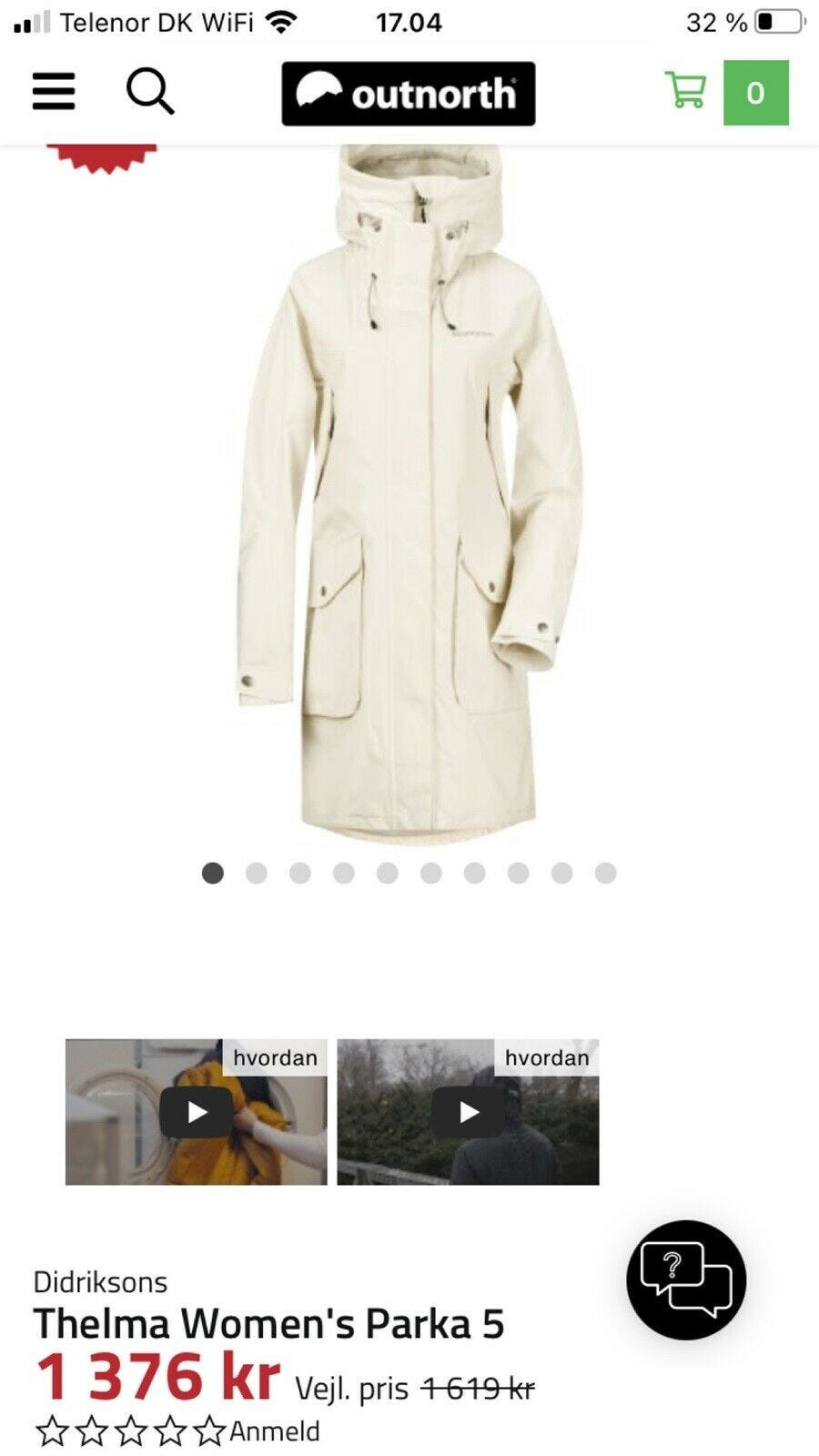Screen dimensions: 819x1456
Task: Open the hamburger menu
Action: tap(54, 92)
